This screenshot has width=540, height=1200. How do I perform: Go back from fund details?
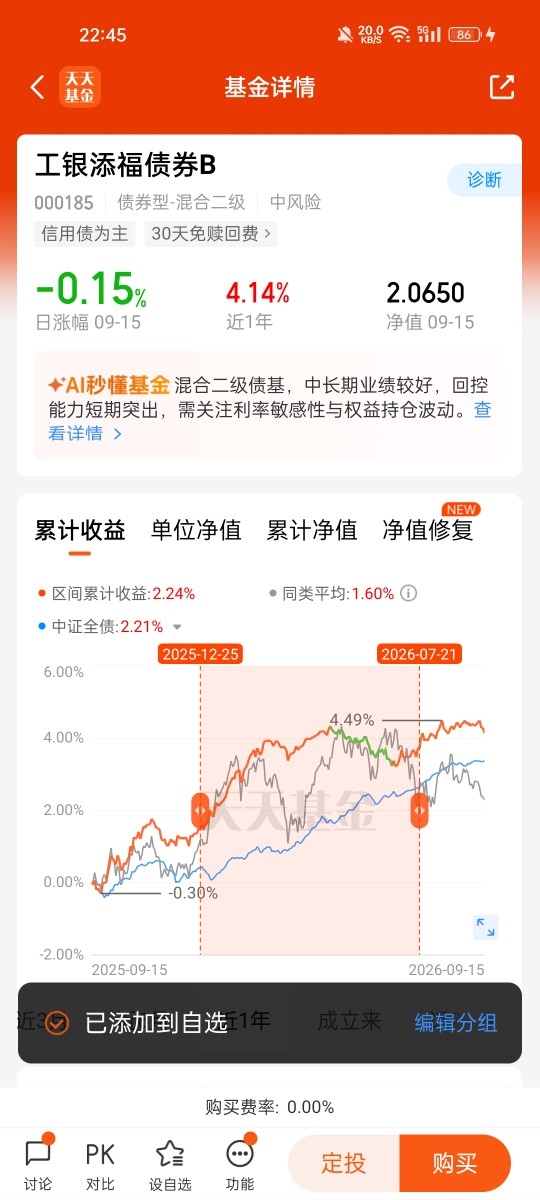tap(38, 87)
